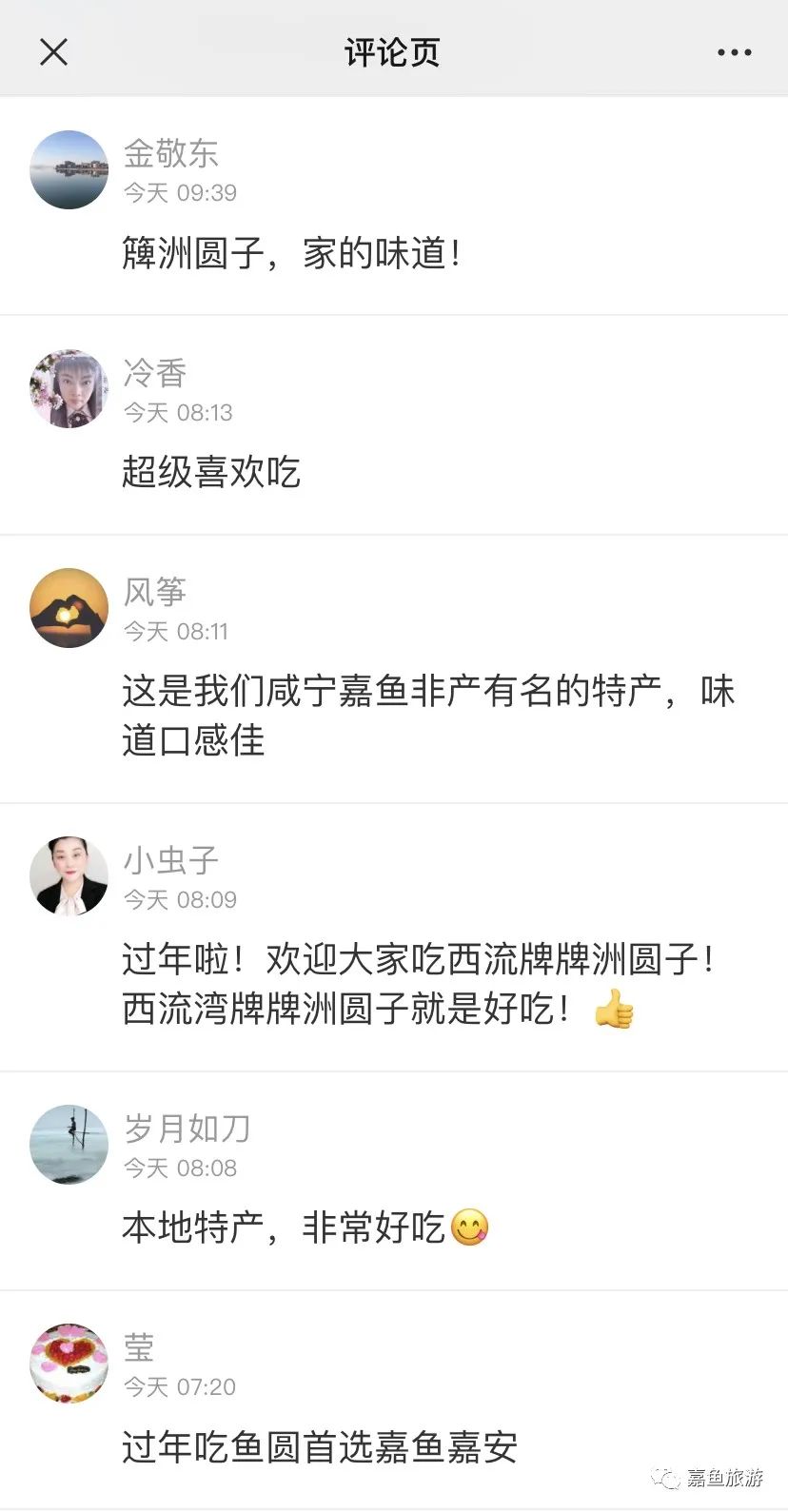Open 小虫子's profile avatar
The image size is (788, 1512).
pos(69,876)
